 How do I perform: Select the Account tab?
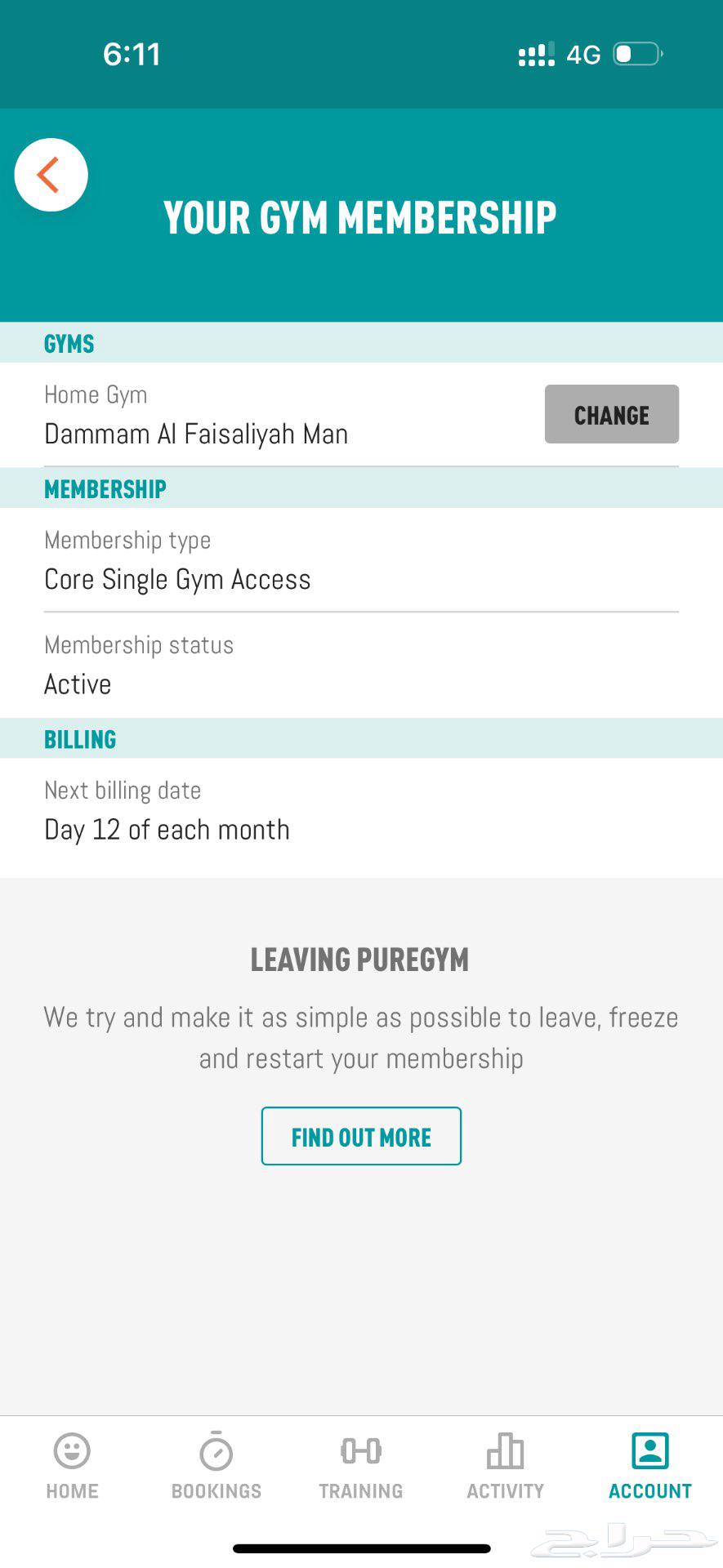(x=650, y=1467)
